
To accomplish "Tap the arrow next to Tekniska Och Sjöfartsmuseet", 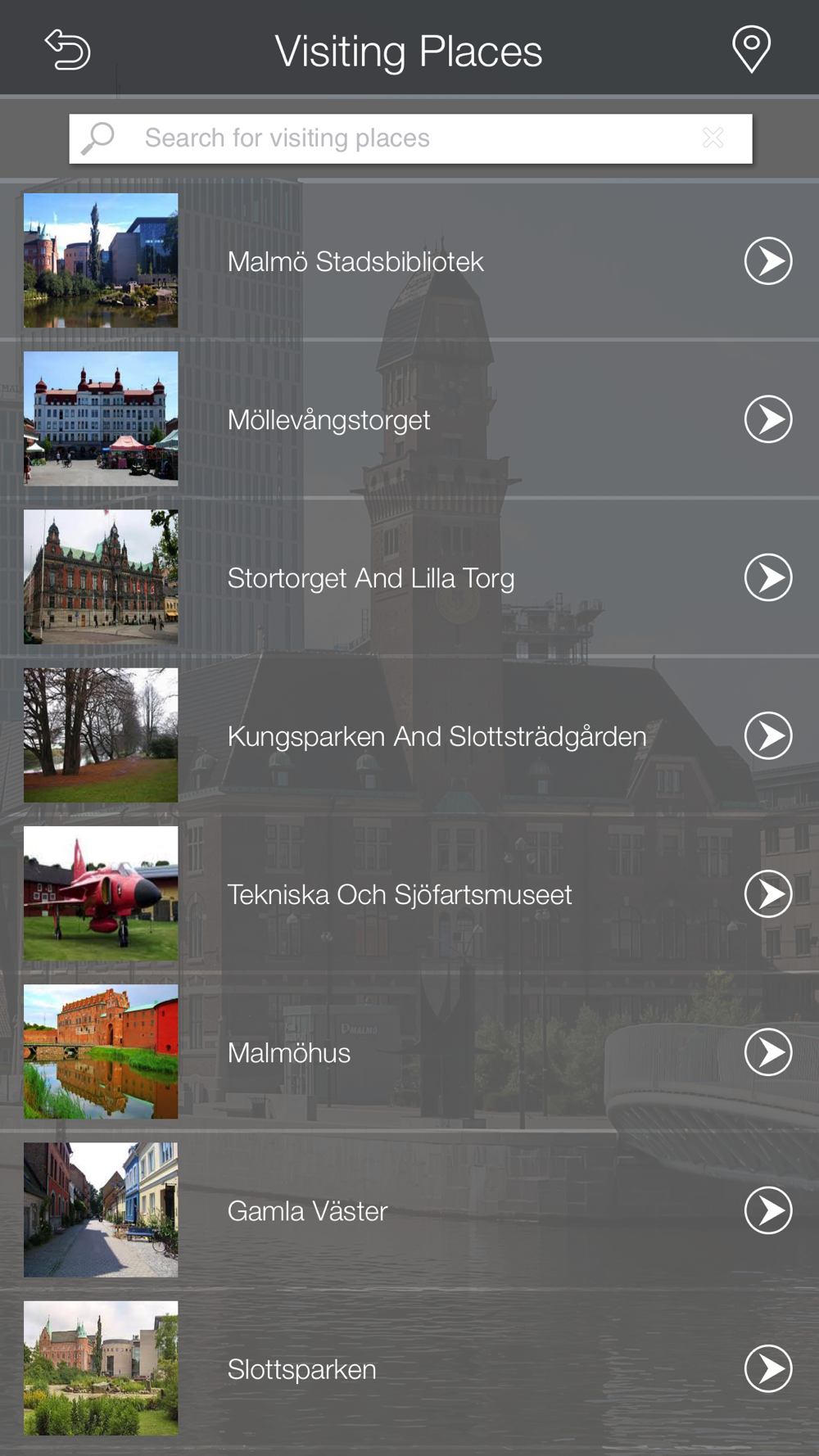I will [x=767, y=893].
